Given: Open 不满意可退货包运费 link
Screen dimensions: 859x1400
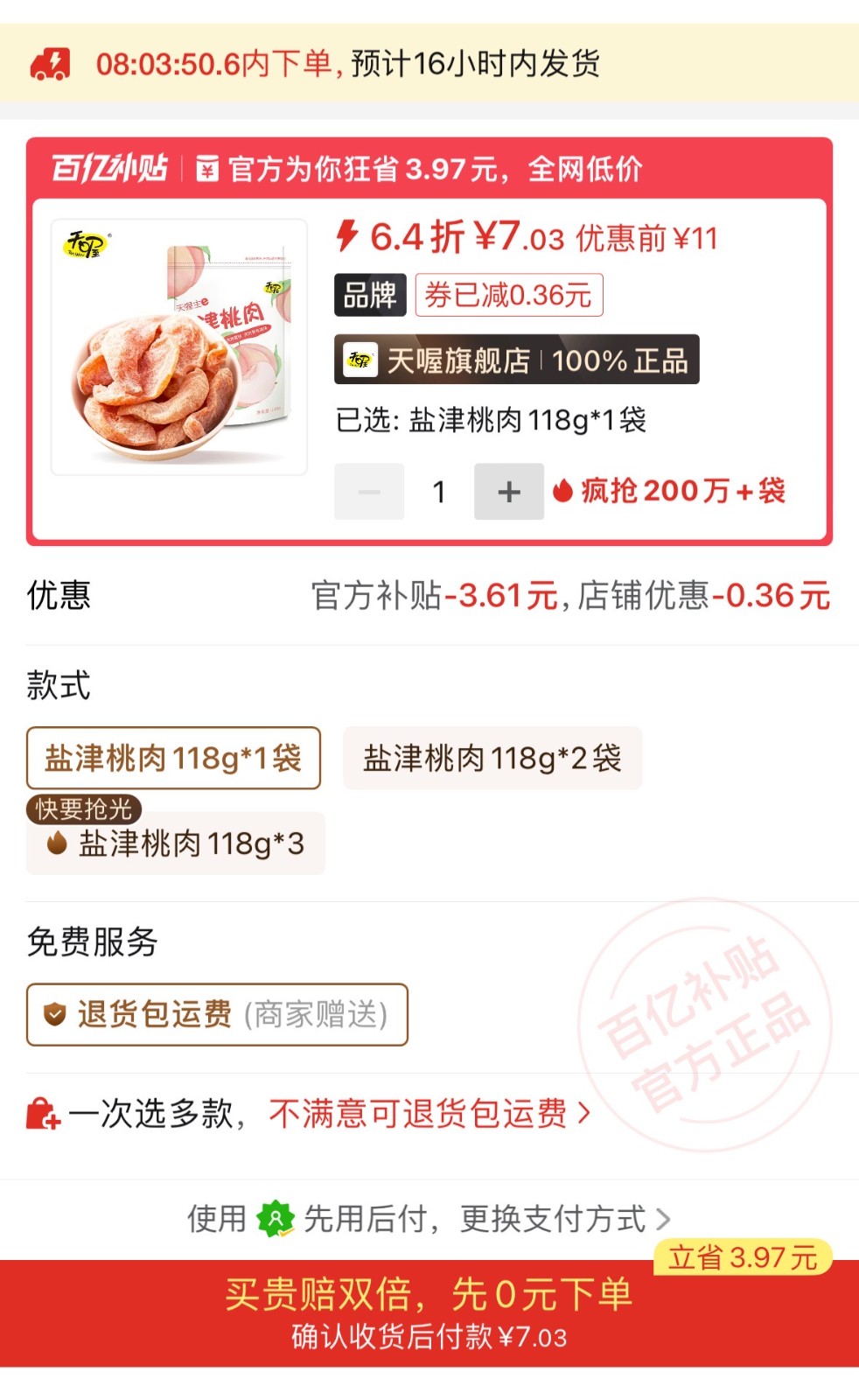Looking at the screenshot, I should click(429, 1113).
